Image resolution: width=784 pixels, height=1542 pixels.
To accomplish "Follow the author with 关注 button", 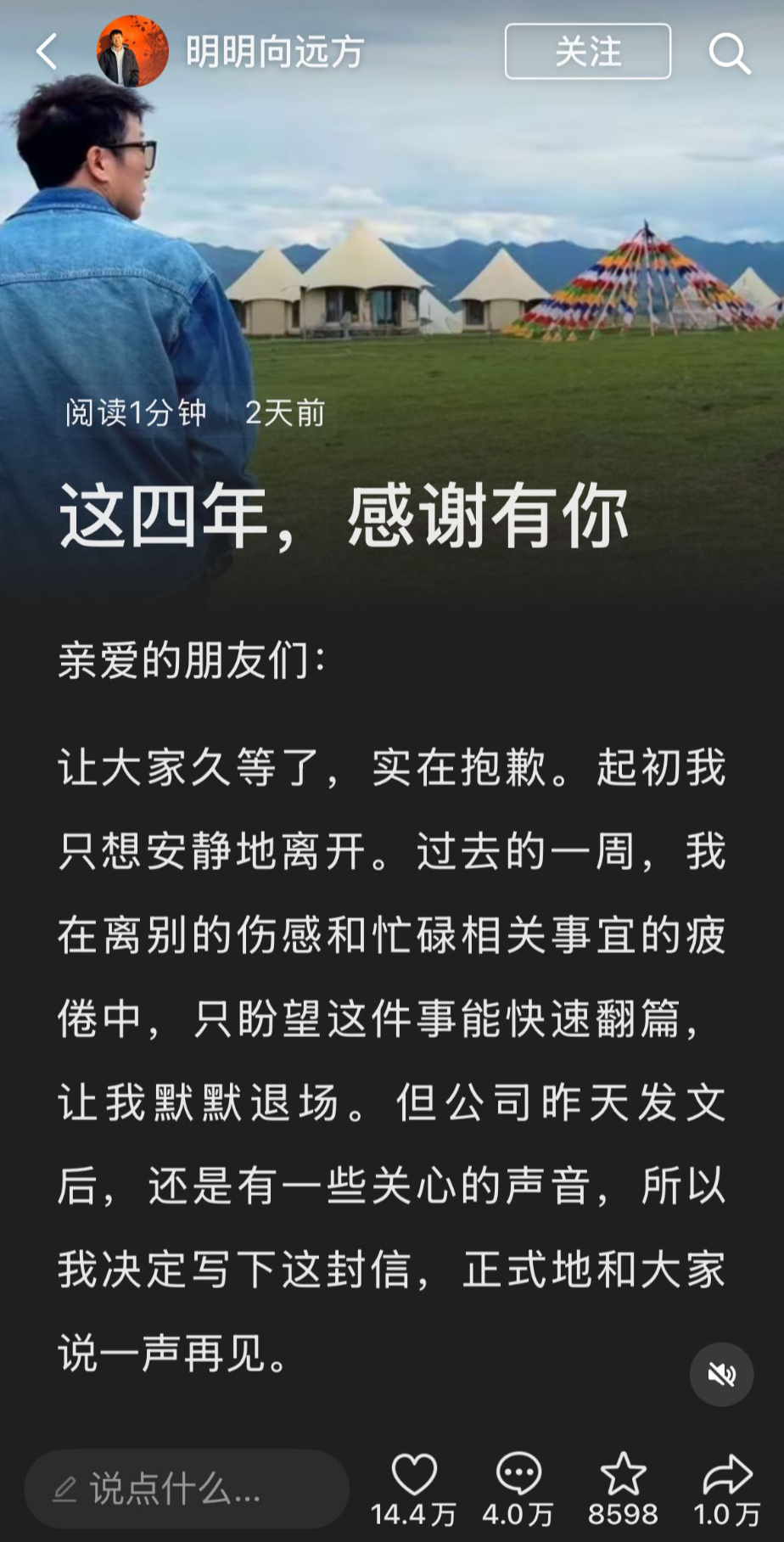I will point(587,52).
